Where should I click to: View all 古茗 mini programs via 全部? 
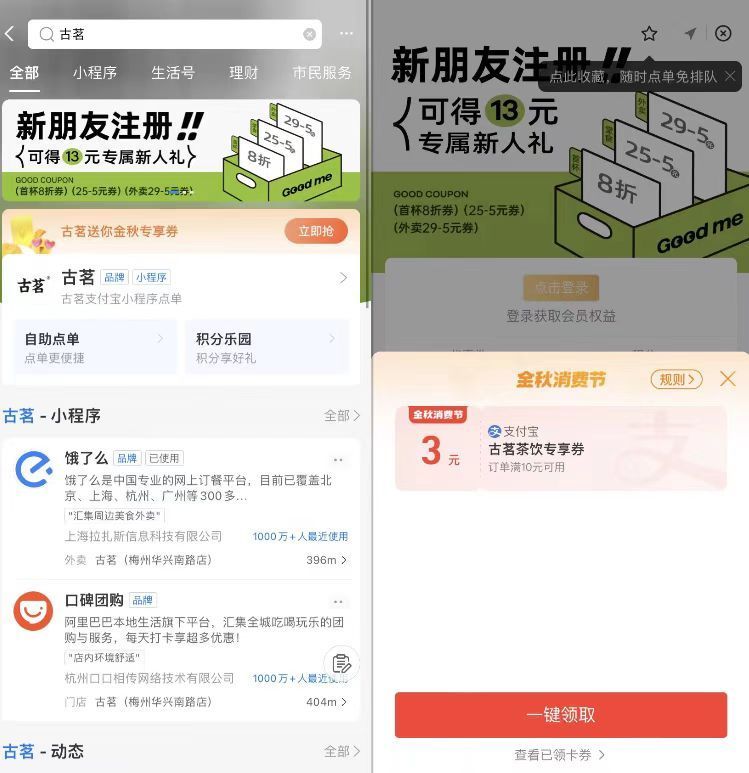tap(341, 415)
